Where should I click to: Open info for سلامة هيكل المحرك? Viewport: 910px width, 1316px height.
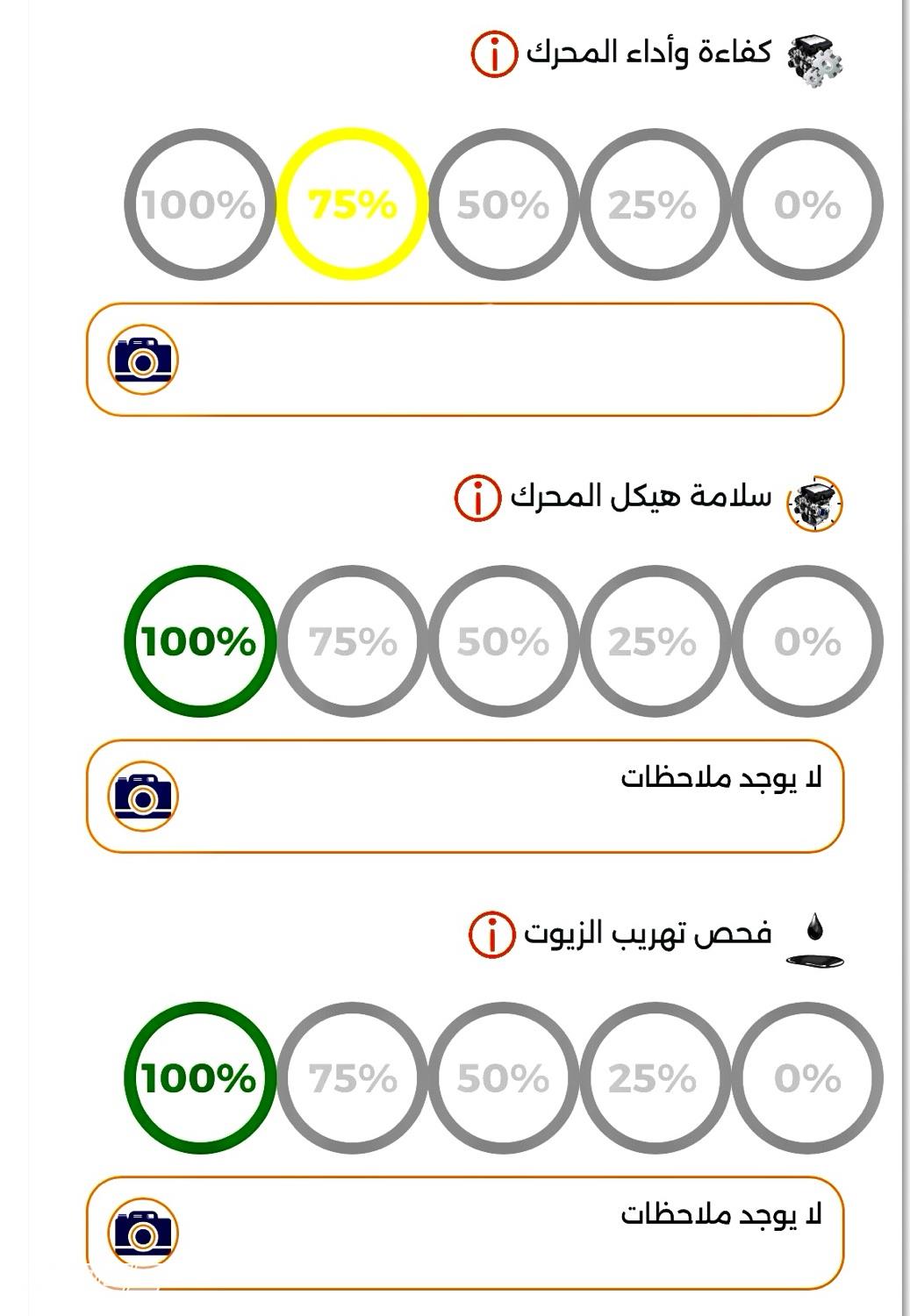[x=477, y=498]
